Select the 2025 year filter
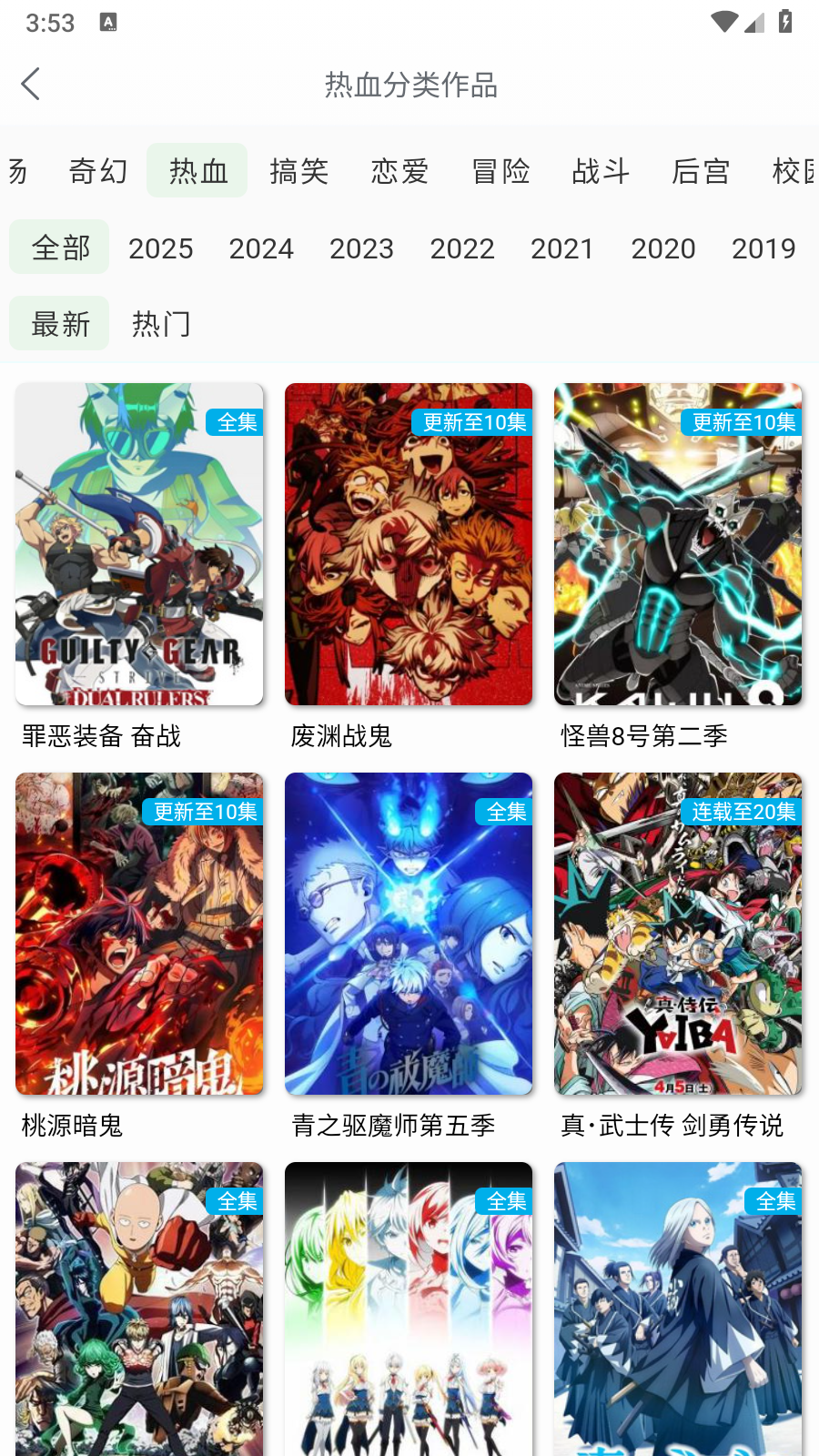819x1456 pixels. (x=160, y=248)
